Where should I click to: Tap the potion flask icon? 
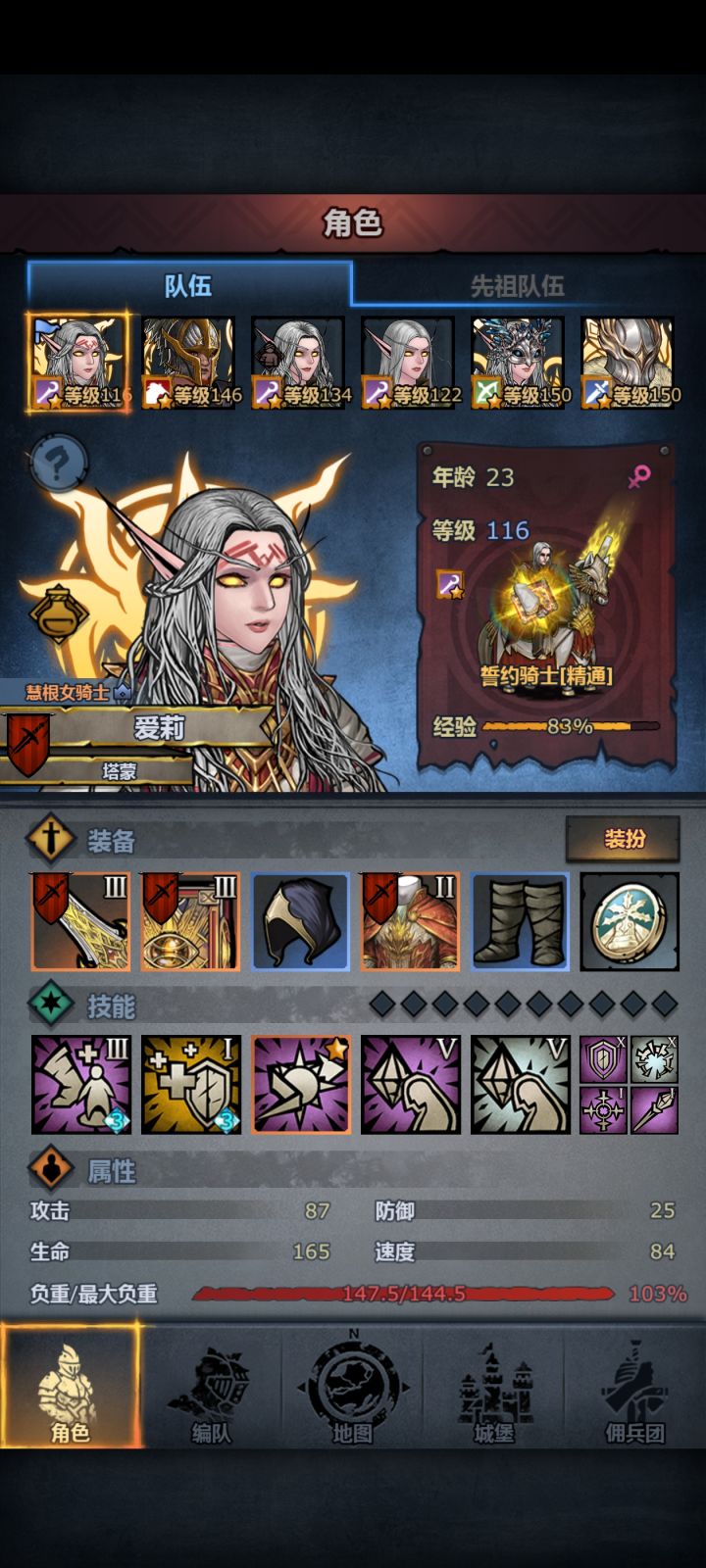click(59, 615)
